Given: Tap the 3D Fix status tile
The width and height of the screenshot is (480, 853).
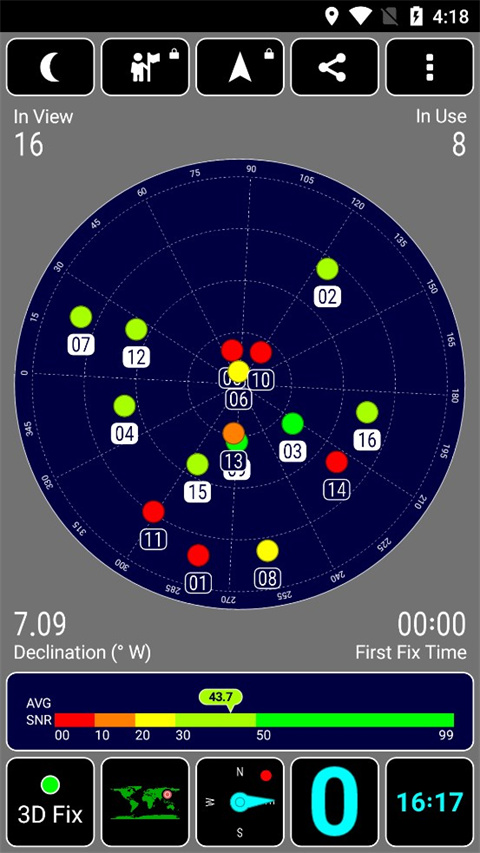Looking at the screenshot, I should pyautogui.click(x=50, y=802).
